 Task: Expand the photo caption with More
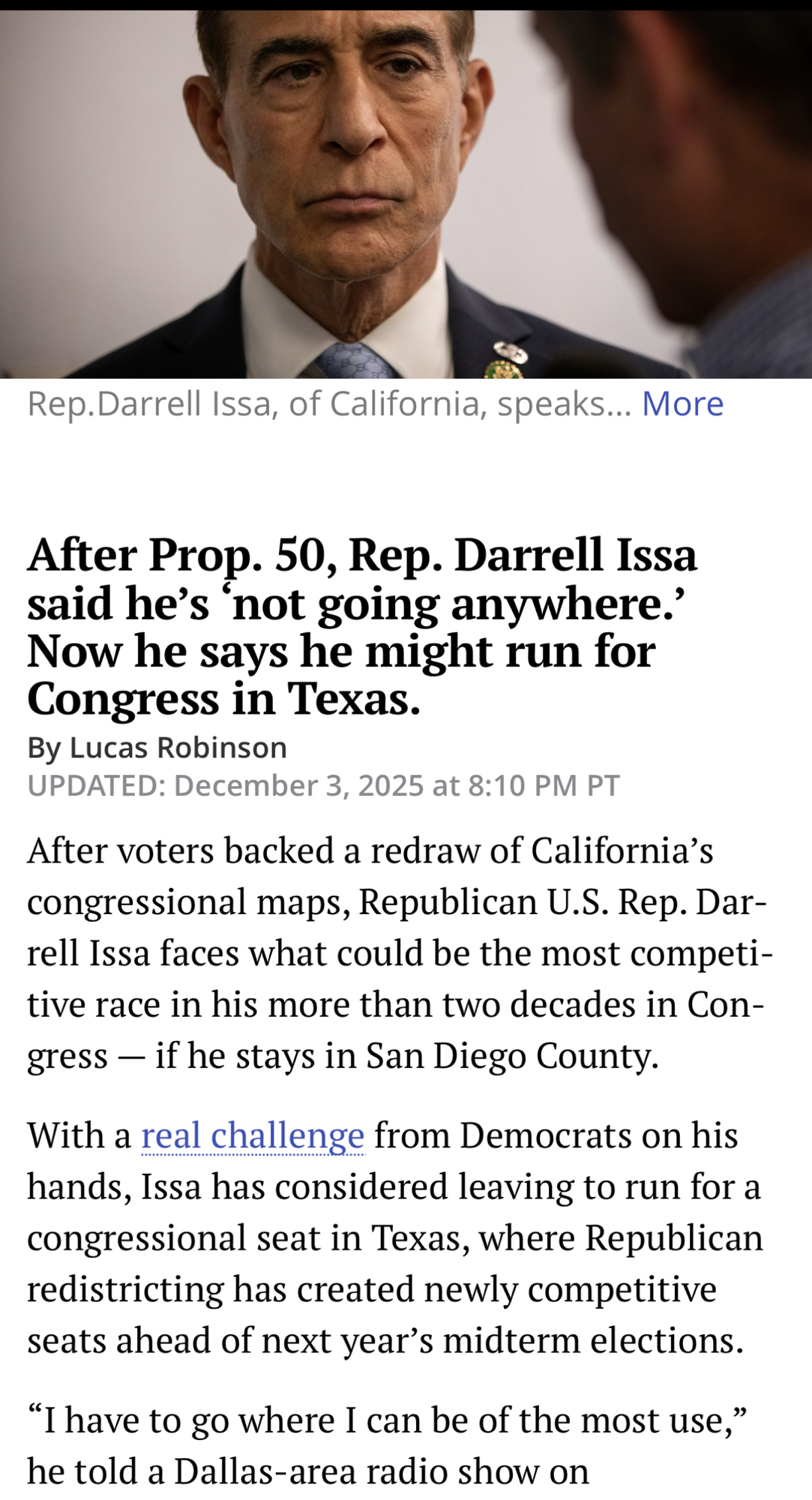coord(682,404)
